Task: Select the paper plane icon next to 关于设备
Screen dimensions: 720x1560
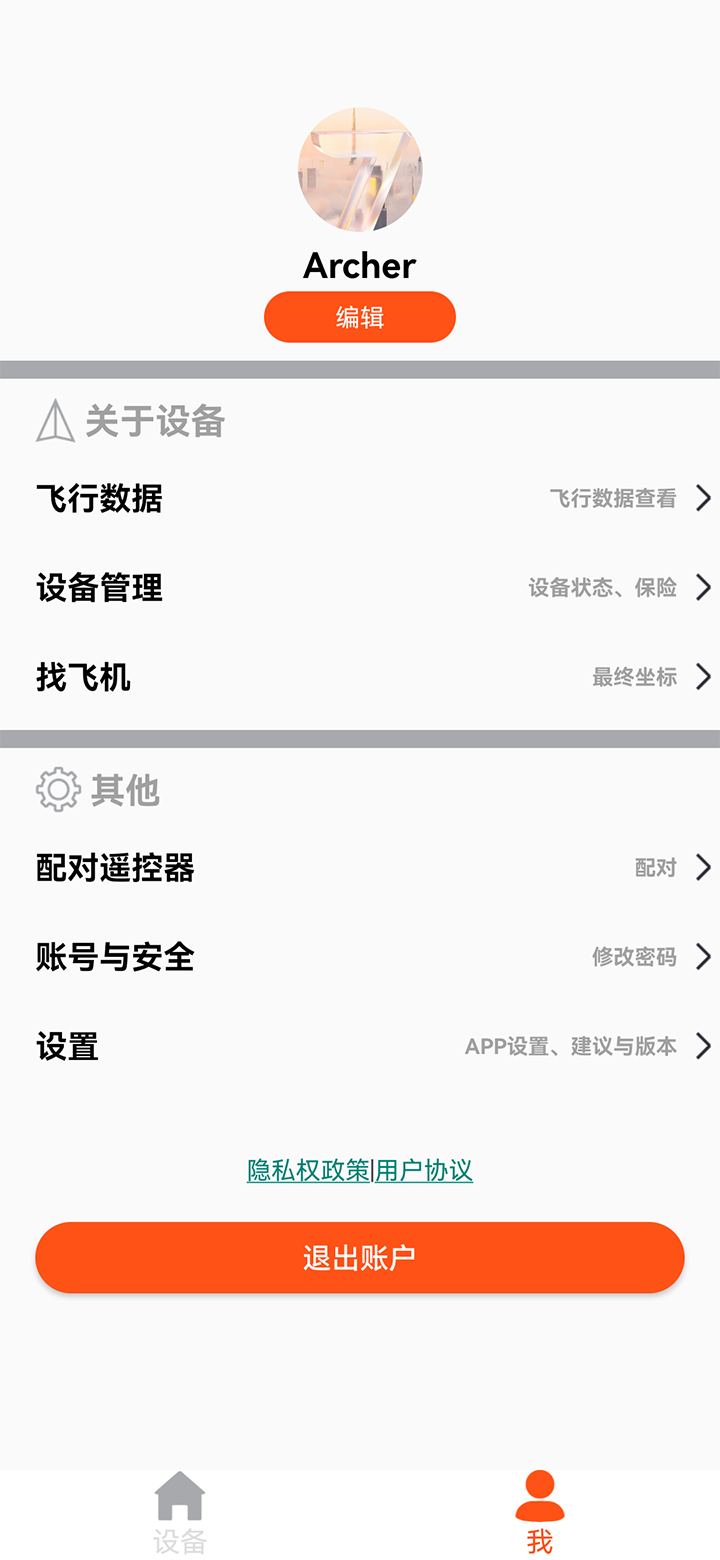Action: pos(57,421)
